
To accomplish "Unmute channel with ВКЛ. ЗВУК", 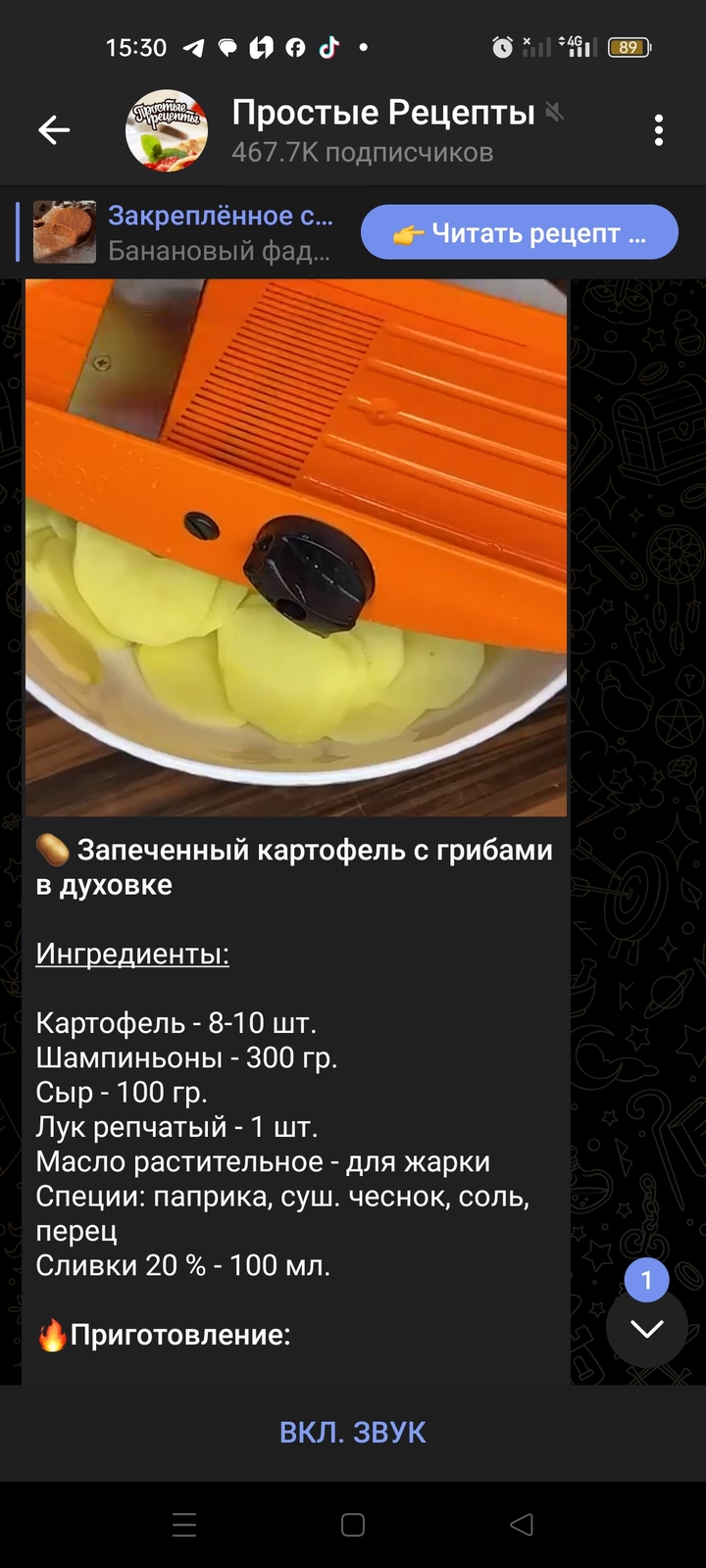I will (353, 1432).
